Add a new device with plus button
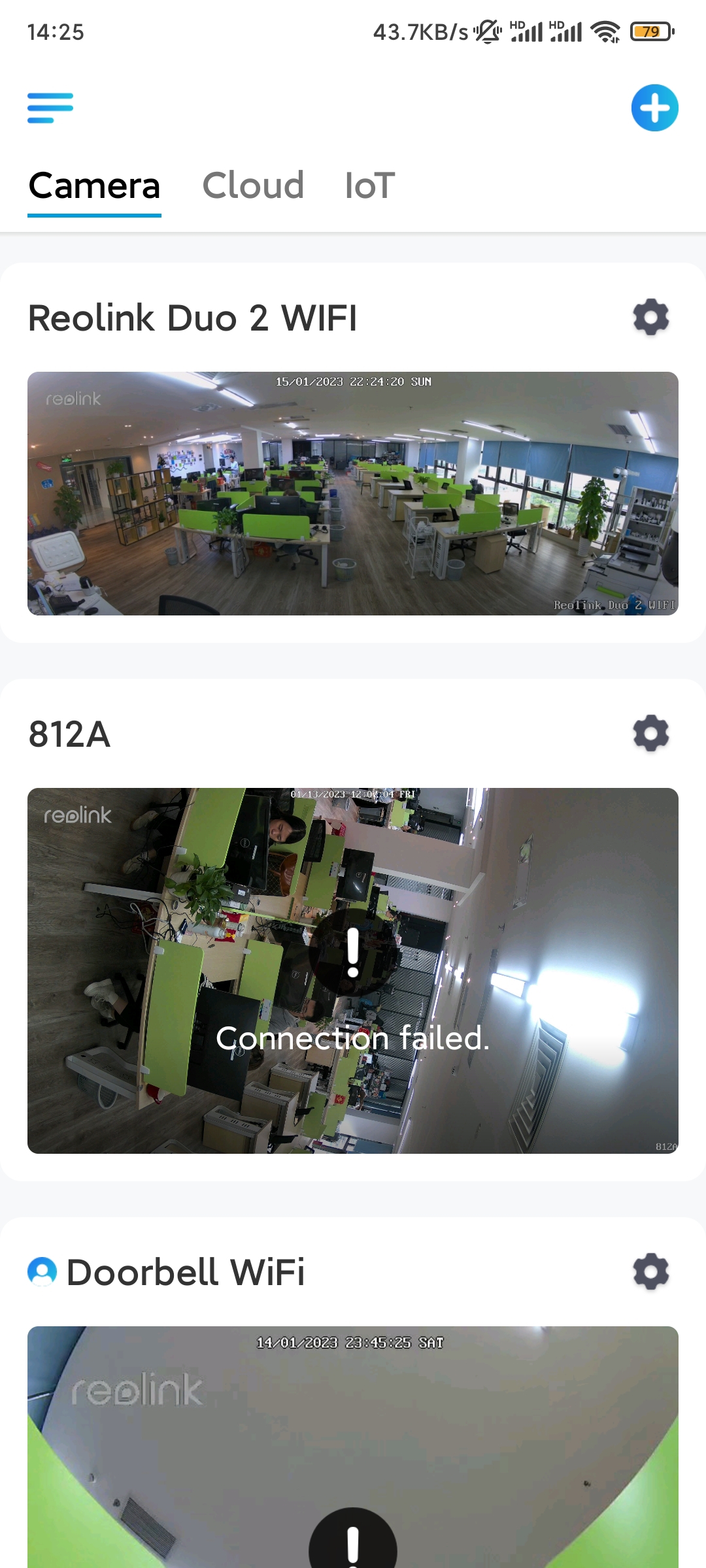Screen dimensions: 706x1568 coord(654,108)
